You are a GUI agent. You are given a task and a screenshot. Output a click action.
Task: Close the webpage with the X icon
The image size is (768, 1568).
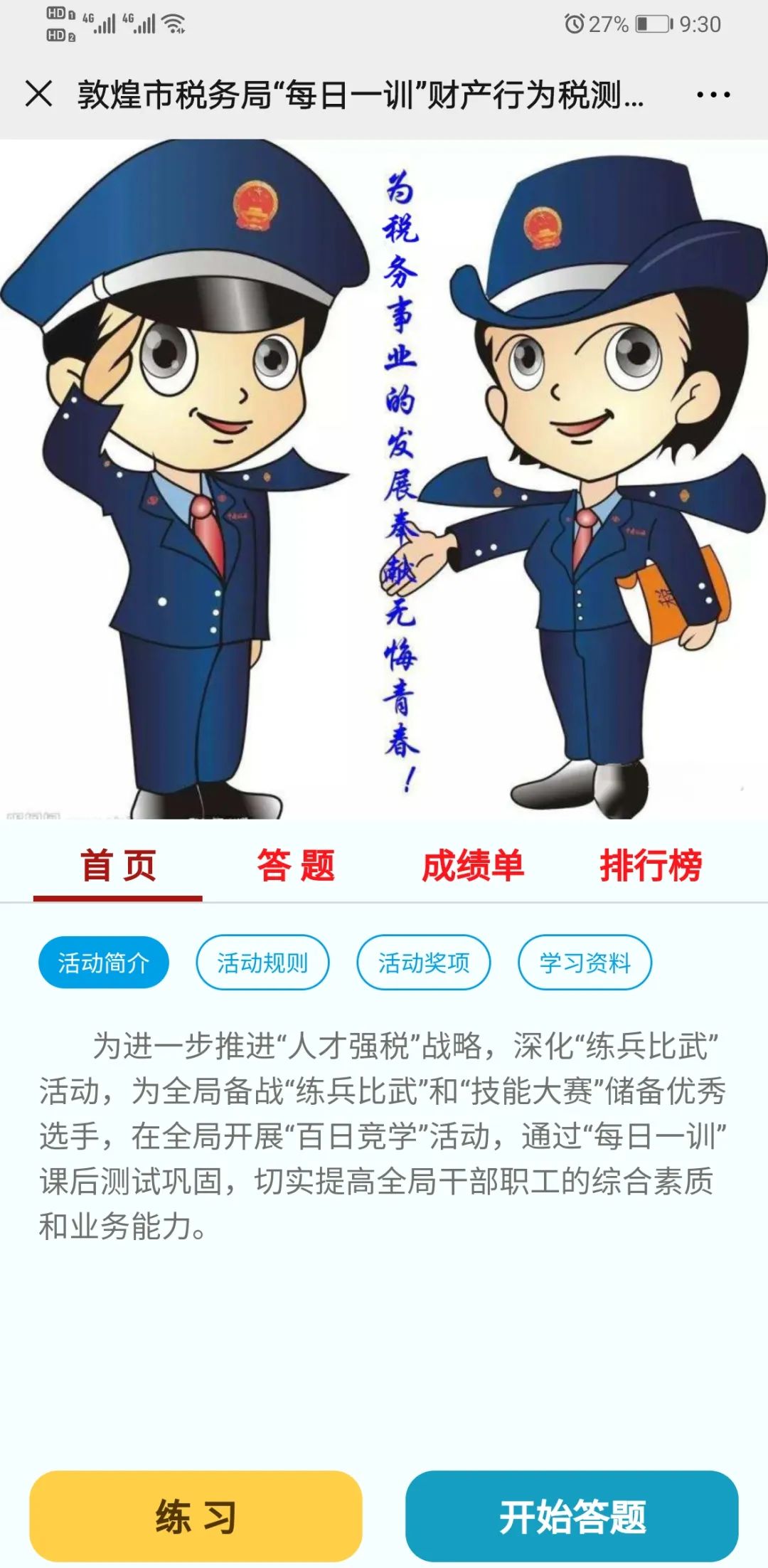click(38, 94)
